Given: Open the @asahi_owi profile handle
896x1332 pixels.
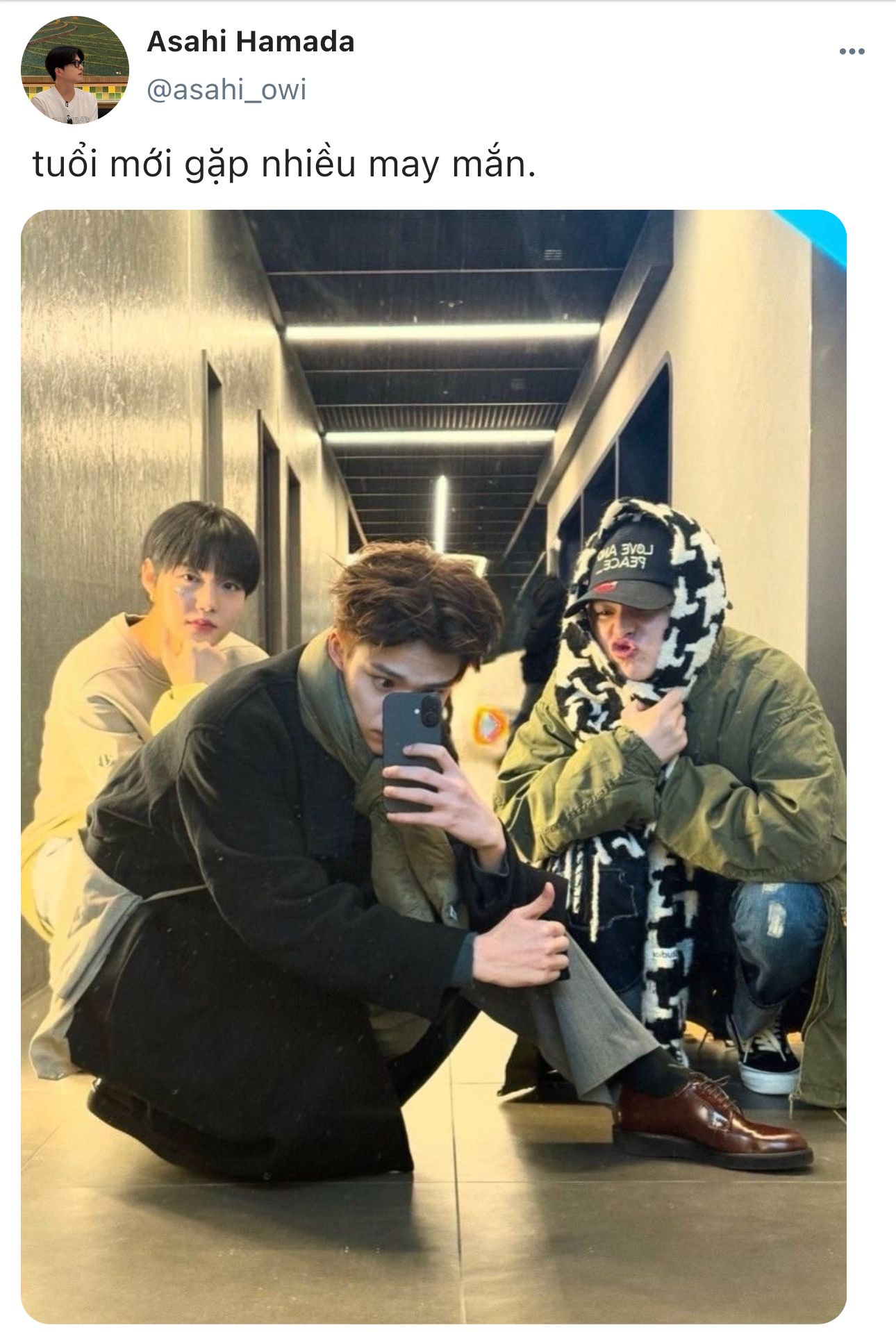Looking at the screenshot, I should [x=226, y=90].
